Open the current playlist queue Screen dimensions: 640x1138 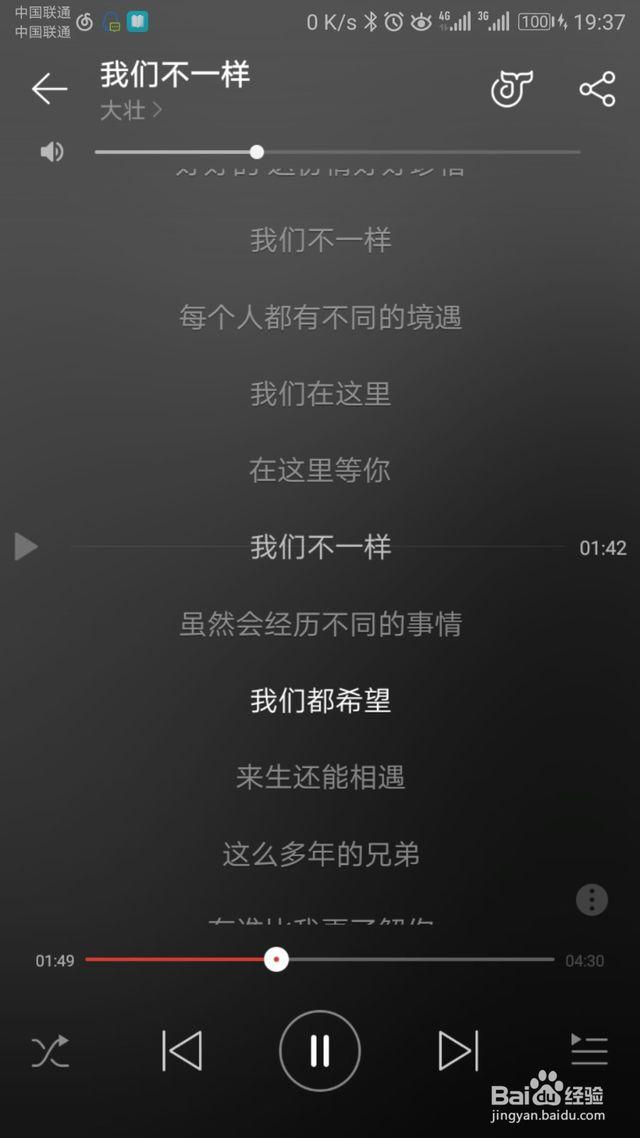pos(589,1050)
